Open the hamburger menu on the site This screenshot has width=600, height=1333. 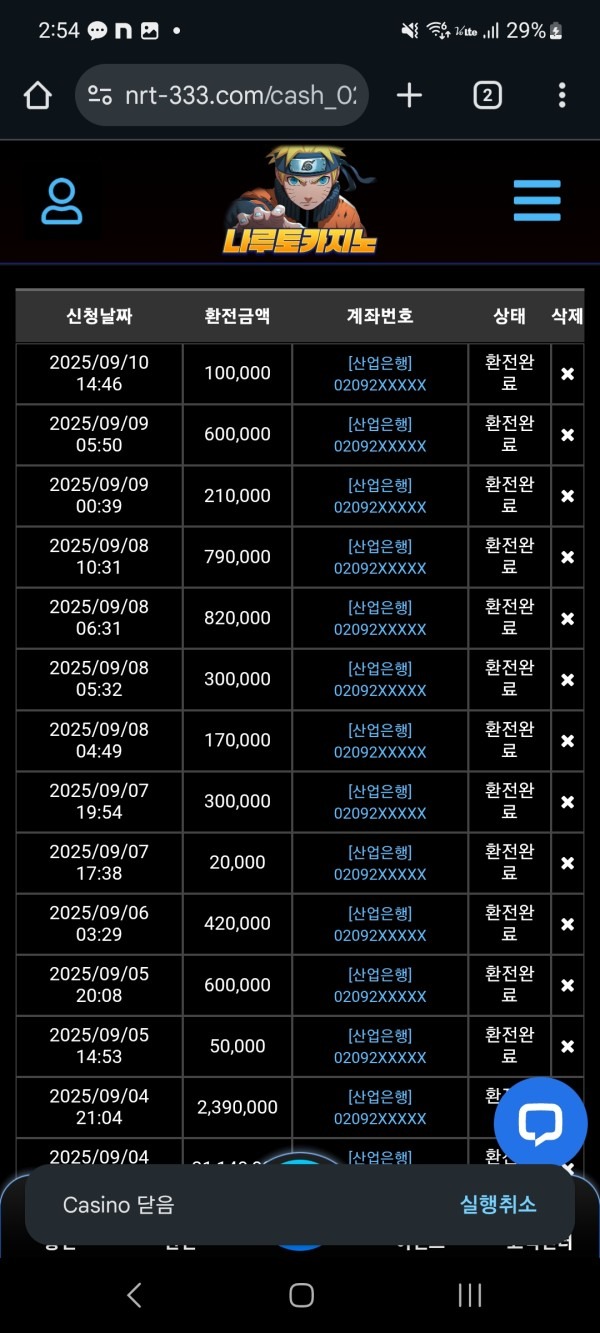537,201
